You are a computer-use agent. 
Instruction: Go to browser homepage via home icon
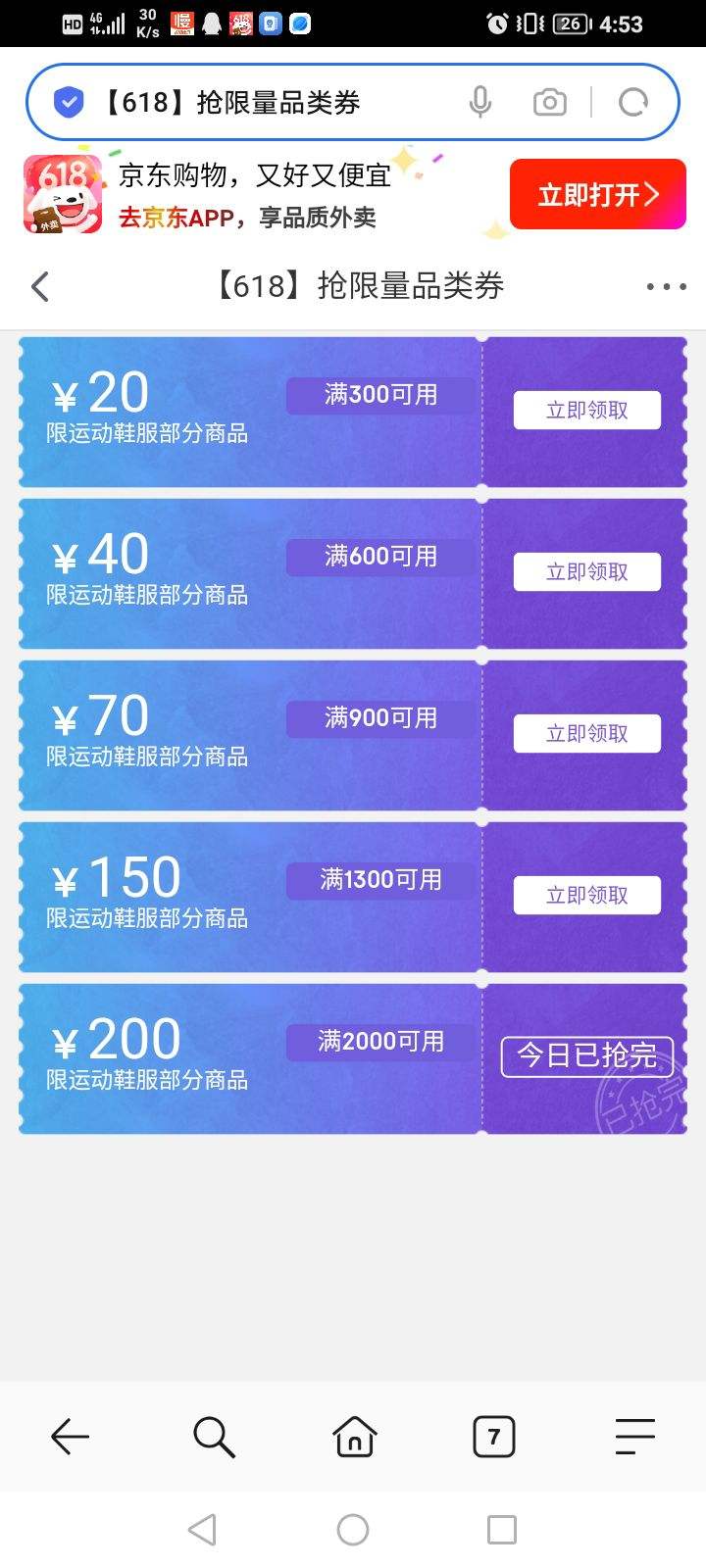(x=353, y=1437)
